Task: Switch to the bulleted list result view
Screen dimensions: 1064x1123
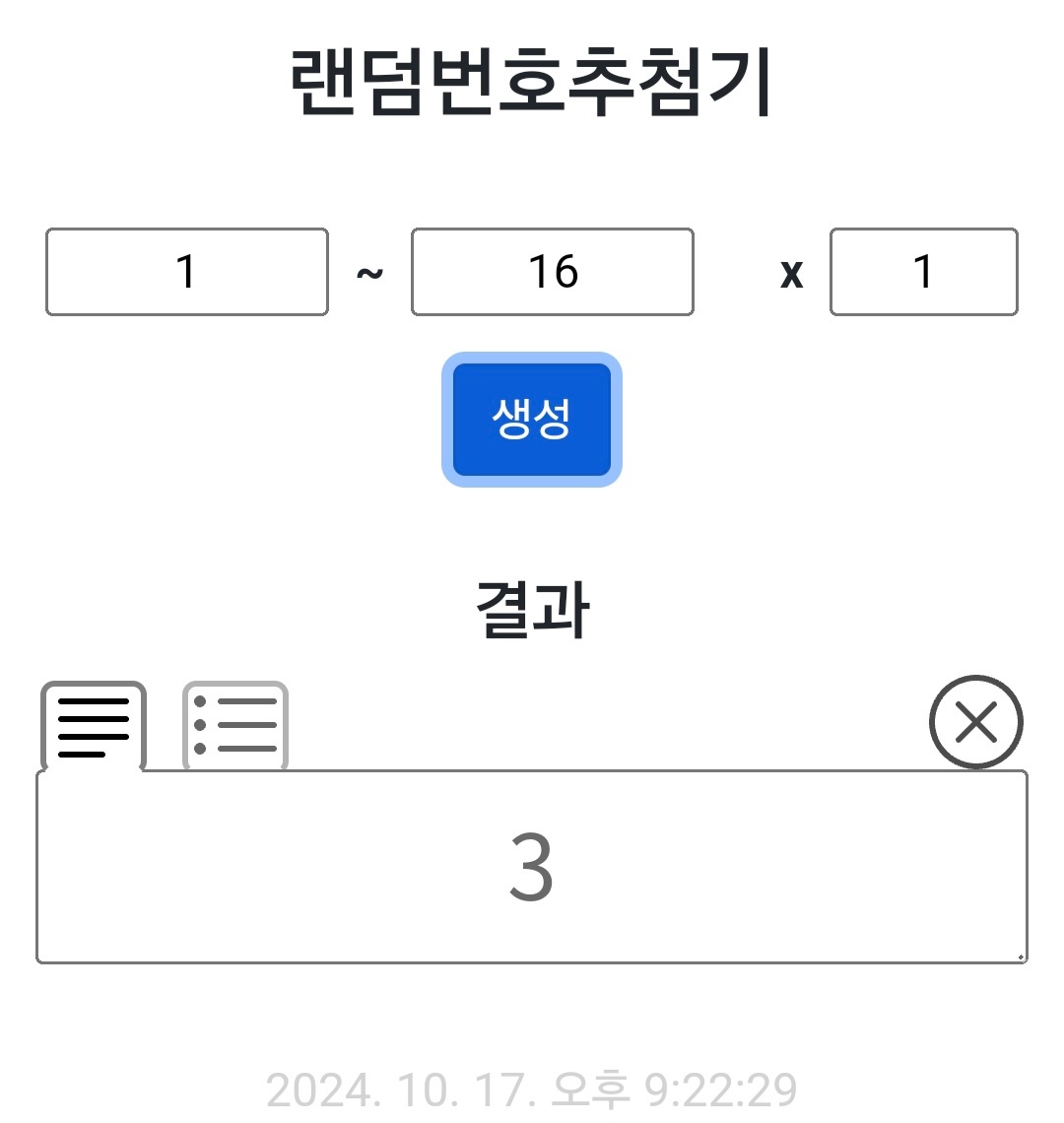Action: pos(235,727)
